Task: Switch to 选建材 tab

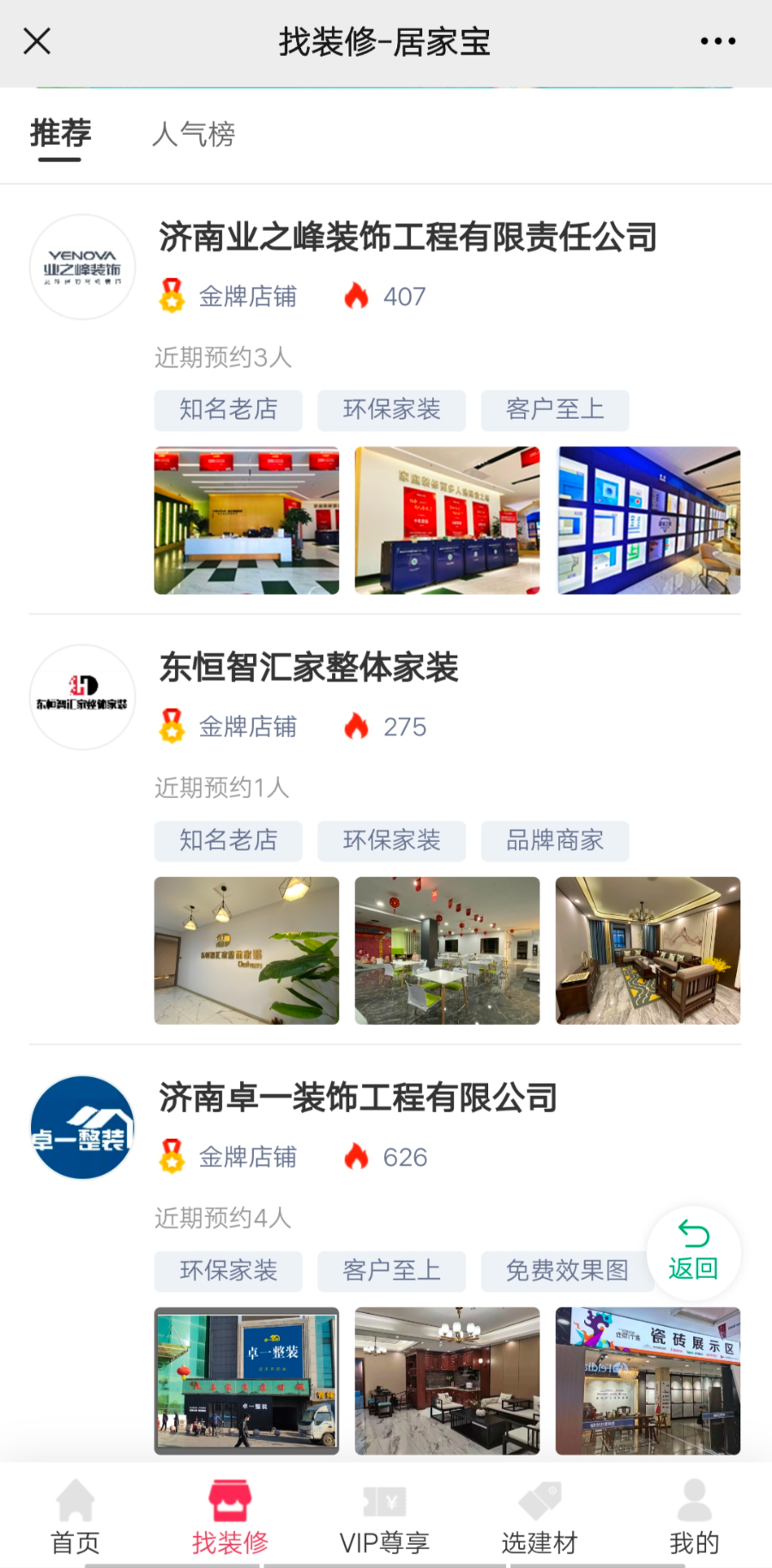Action: coord(540,1519)
